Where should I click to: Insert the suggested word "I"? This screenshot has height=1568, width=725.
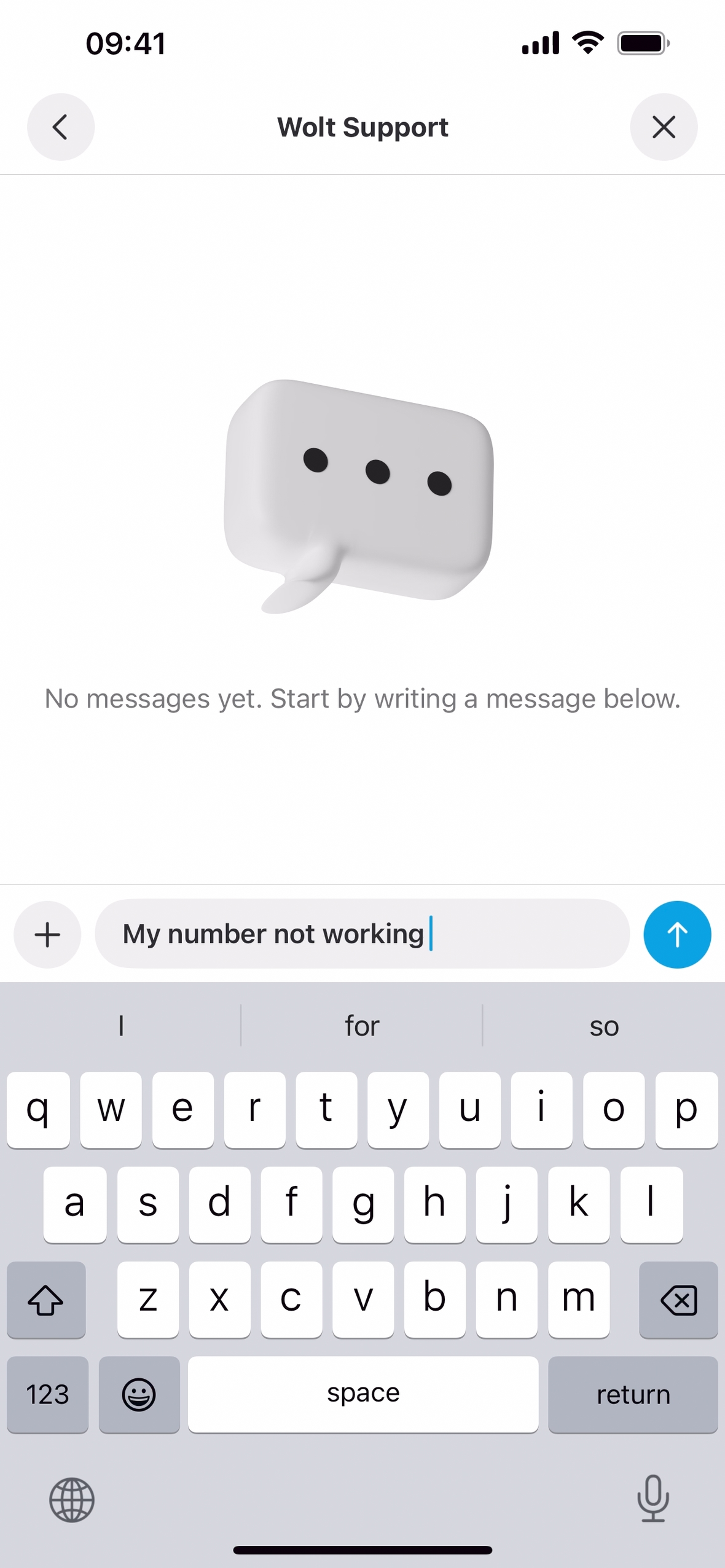(x=121, y=1026)
